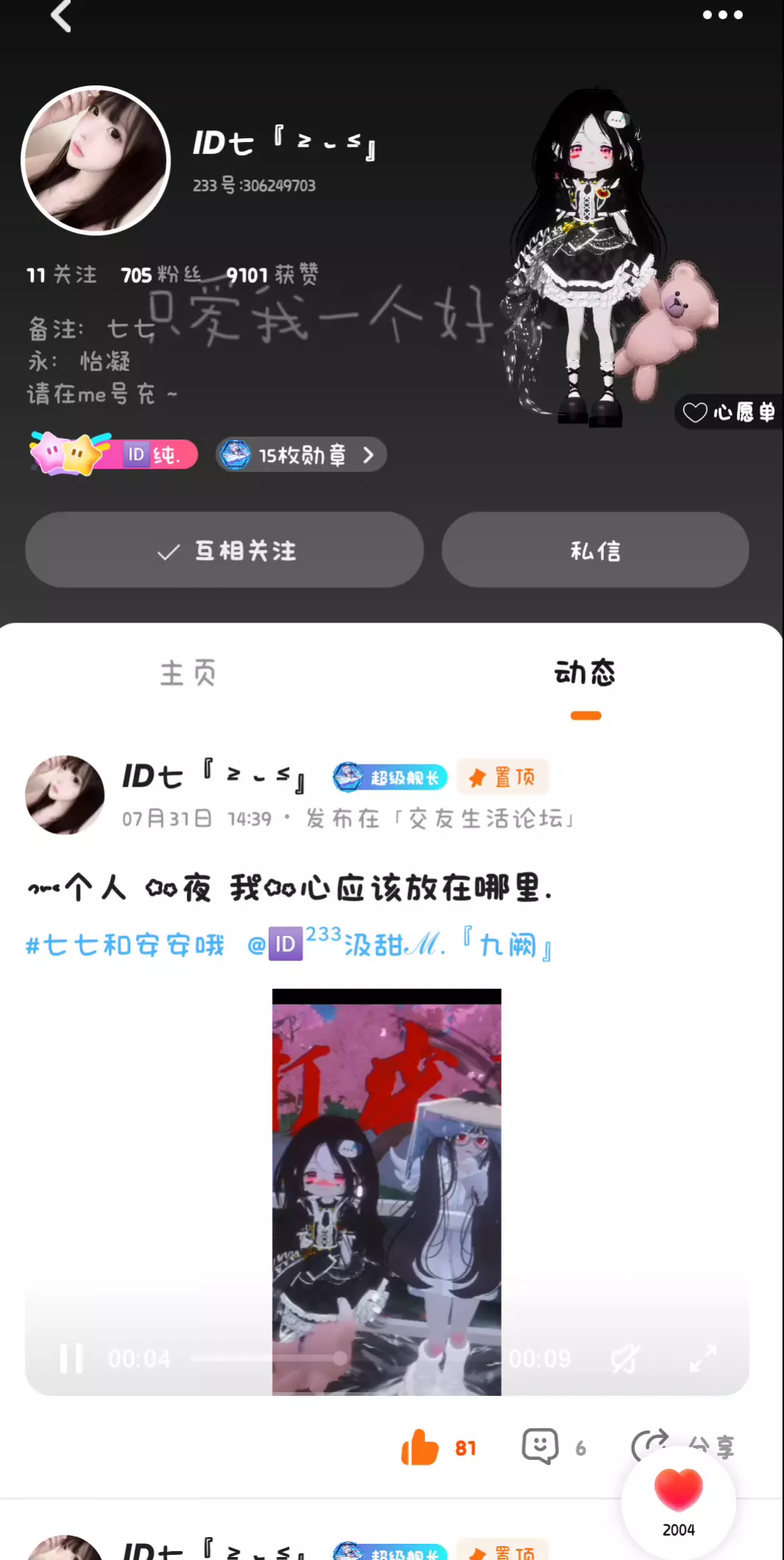Tap the floating red heart 2004 button
784x1560 pixels.
coord(678,1502)
